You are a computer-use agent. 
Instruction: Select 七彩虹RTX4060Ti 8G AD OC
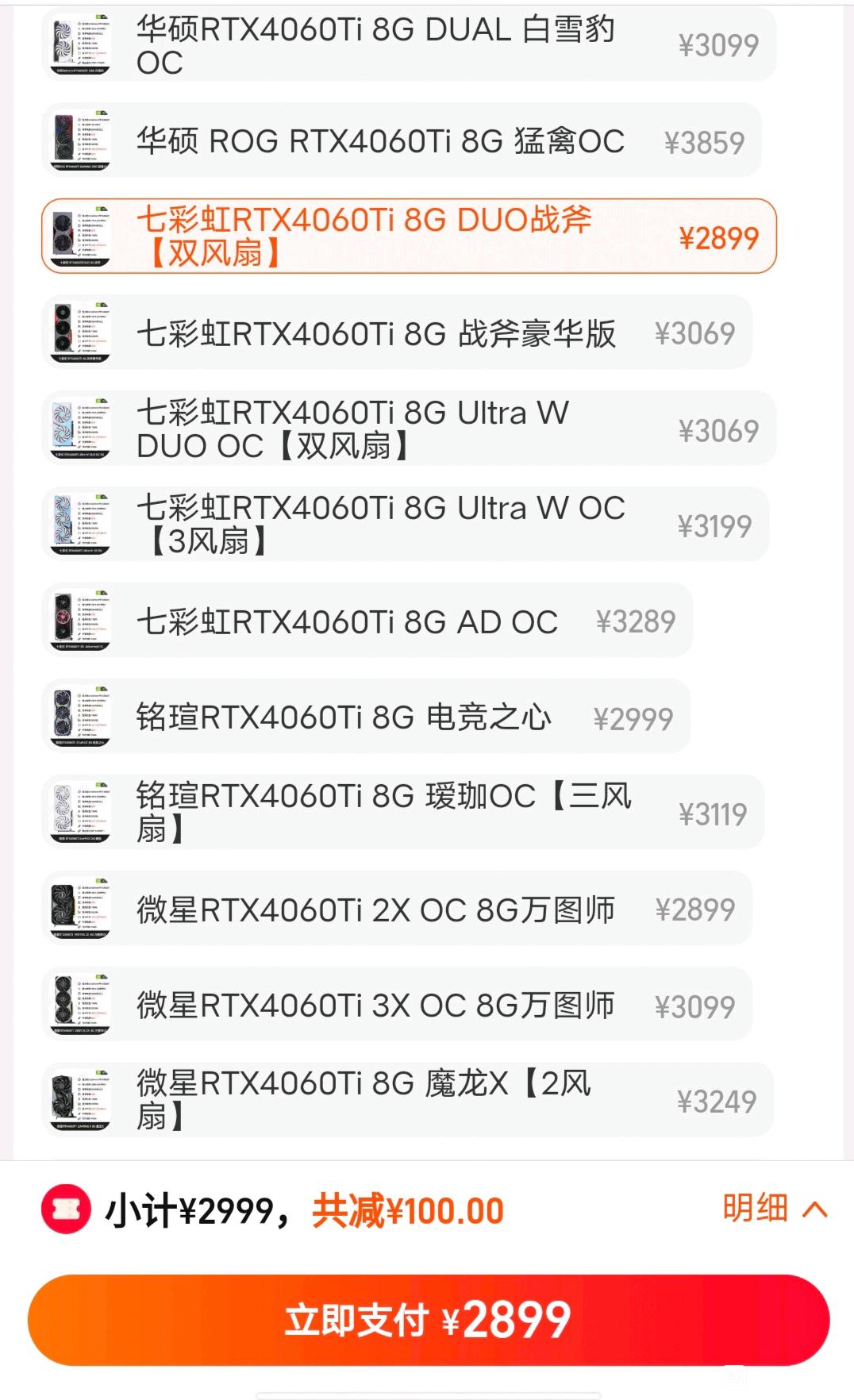tap(367, 621)
